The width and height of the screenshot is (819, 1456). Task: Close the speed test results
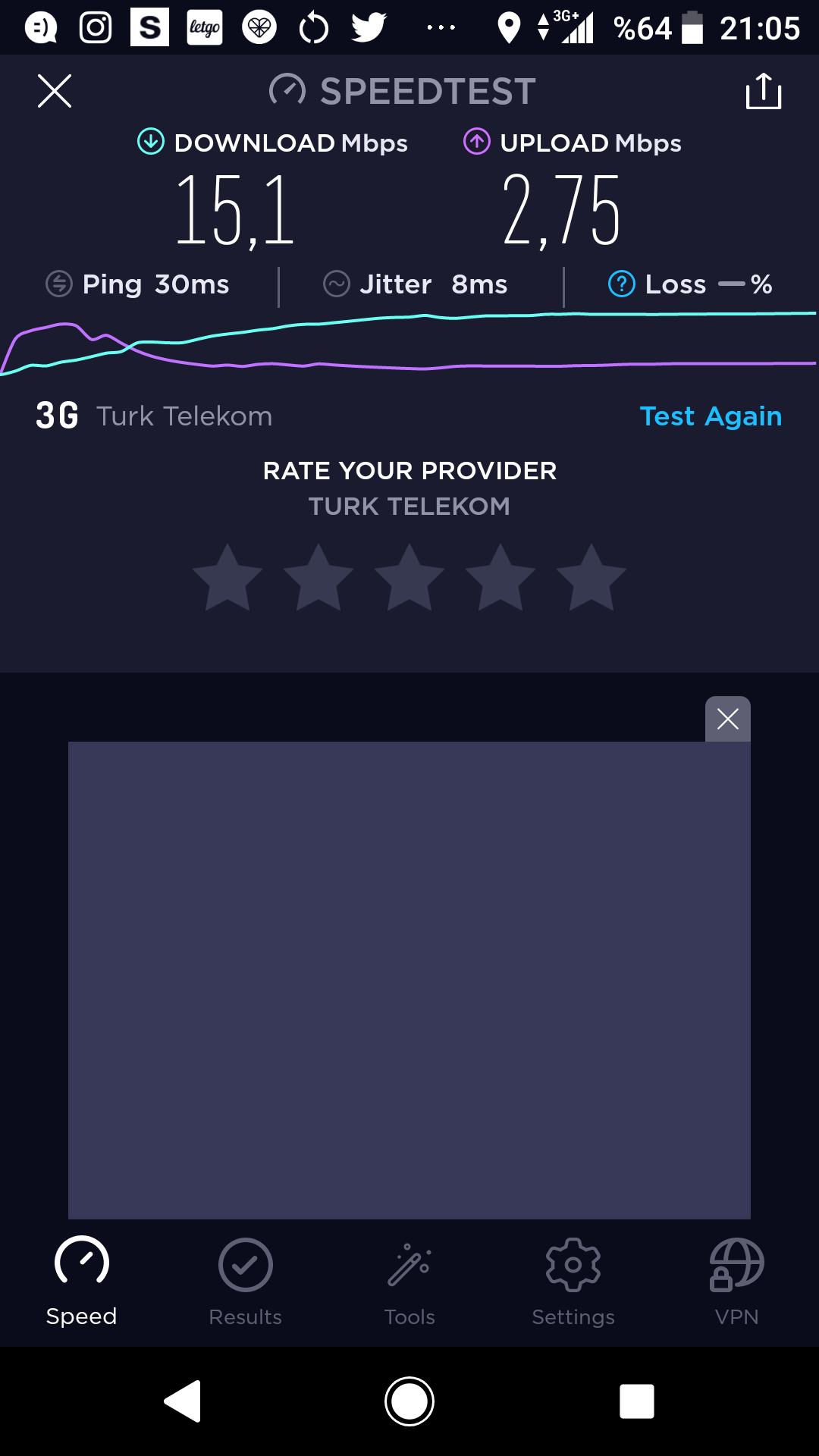tap(55, 91)
